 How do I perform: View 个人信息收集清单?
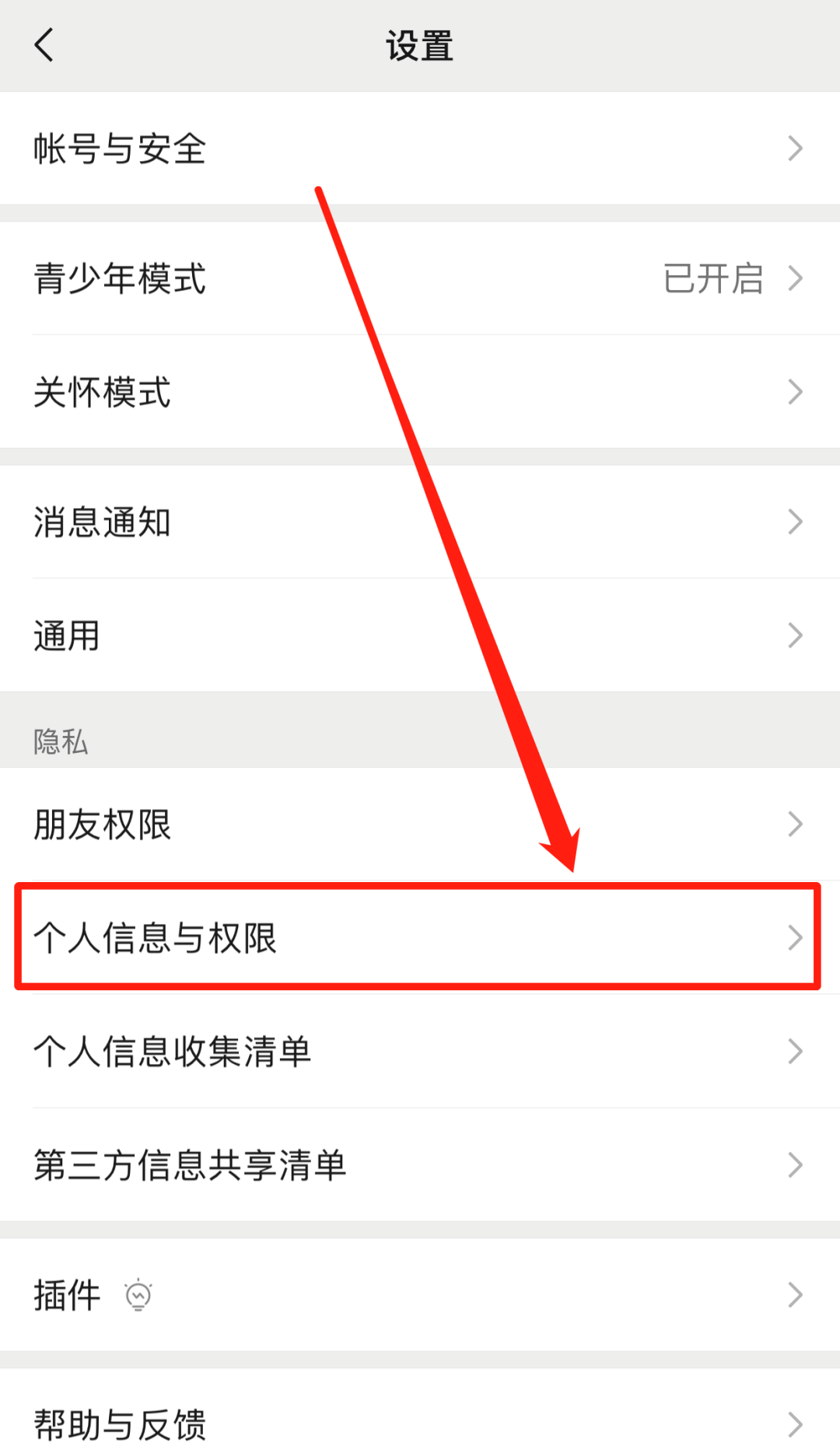point(420,1052)
